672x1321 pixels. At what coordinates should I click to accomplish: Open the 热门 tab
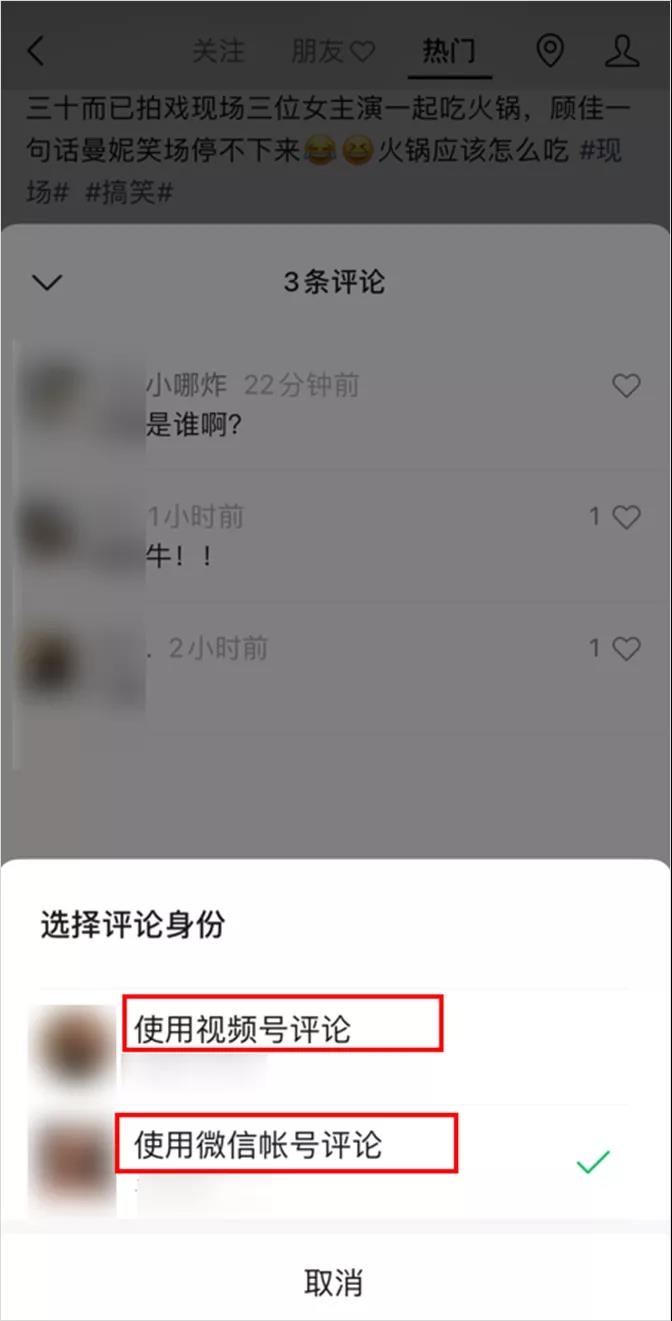pos(449,51)
